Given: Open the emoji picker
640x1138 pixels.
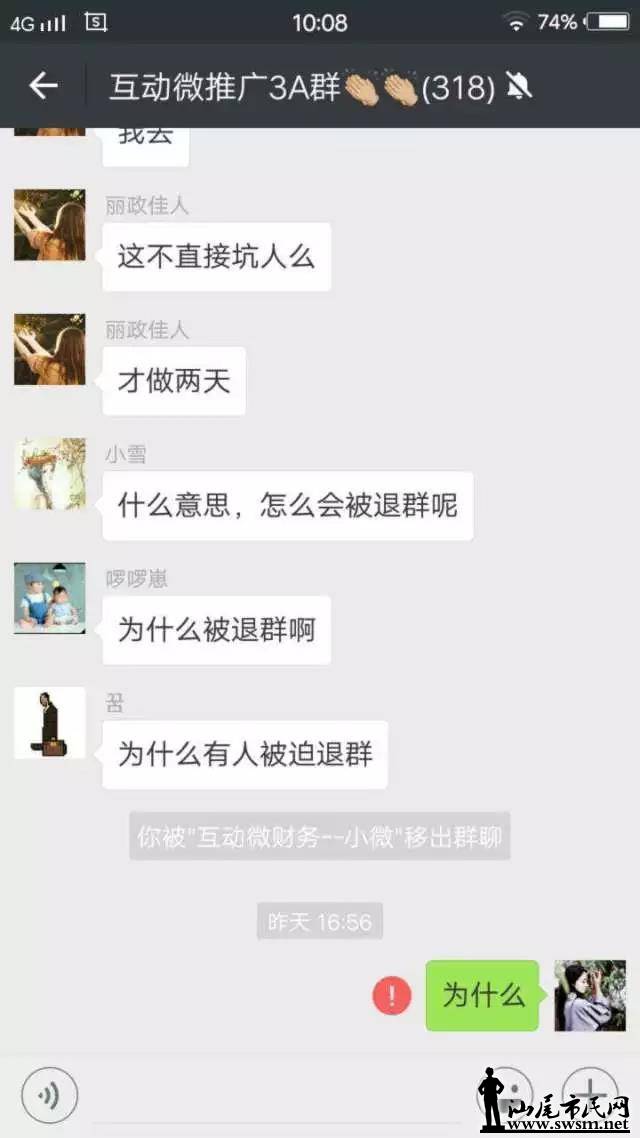Looking at the screenshot, I should [x=514, y=1090].
